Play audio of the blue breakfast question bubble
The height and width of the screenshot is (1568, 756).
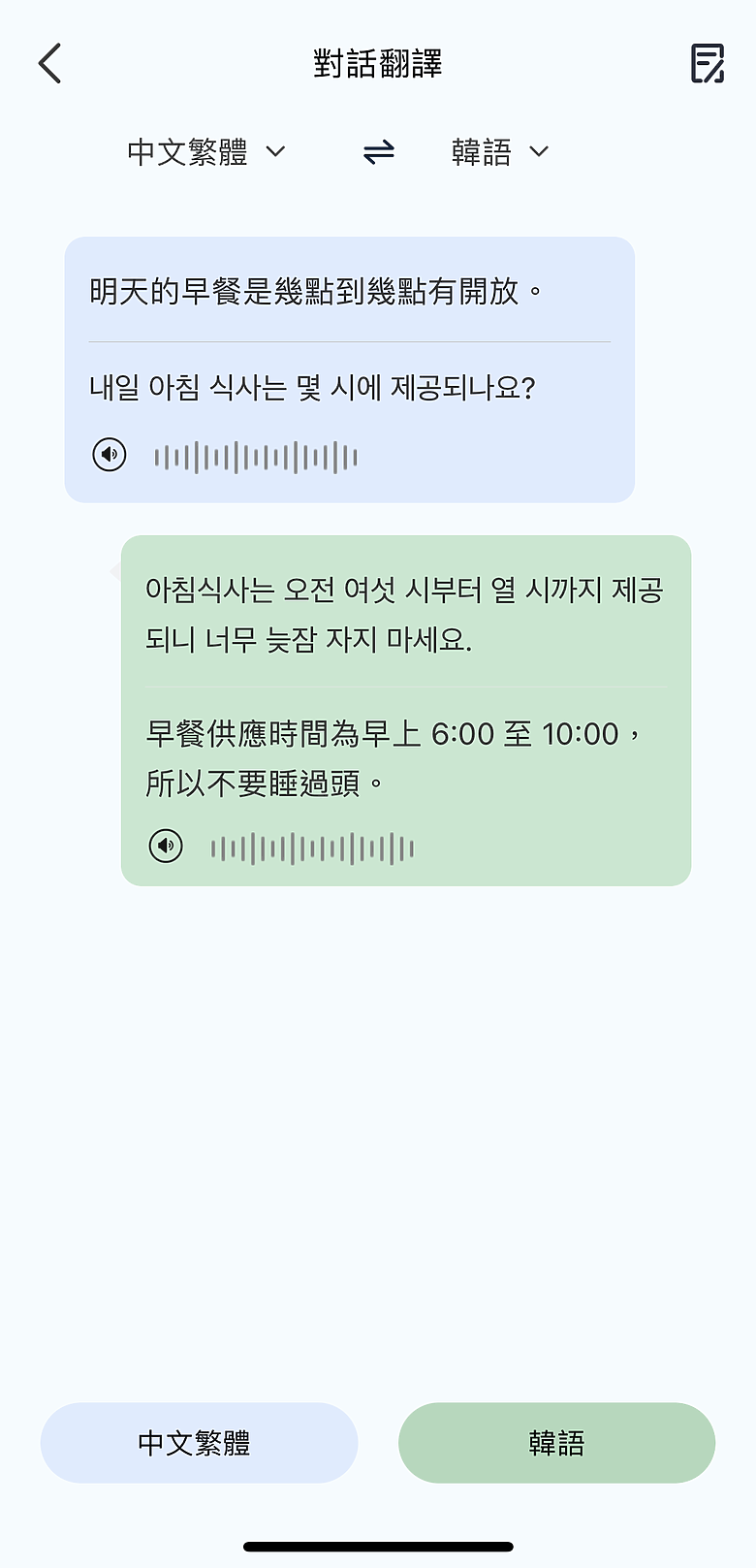click(x=110, y=454)
